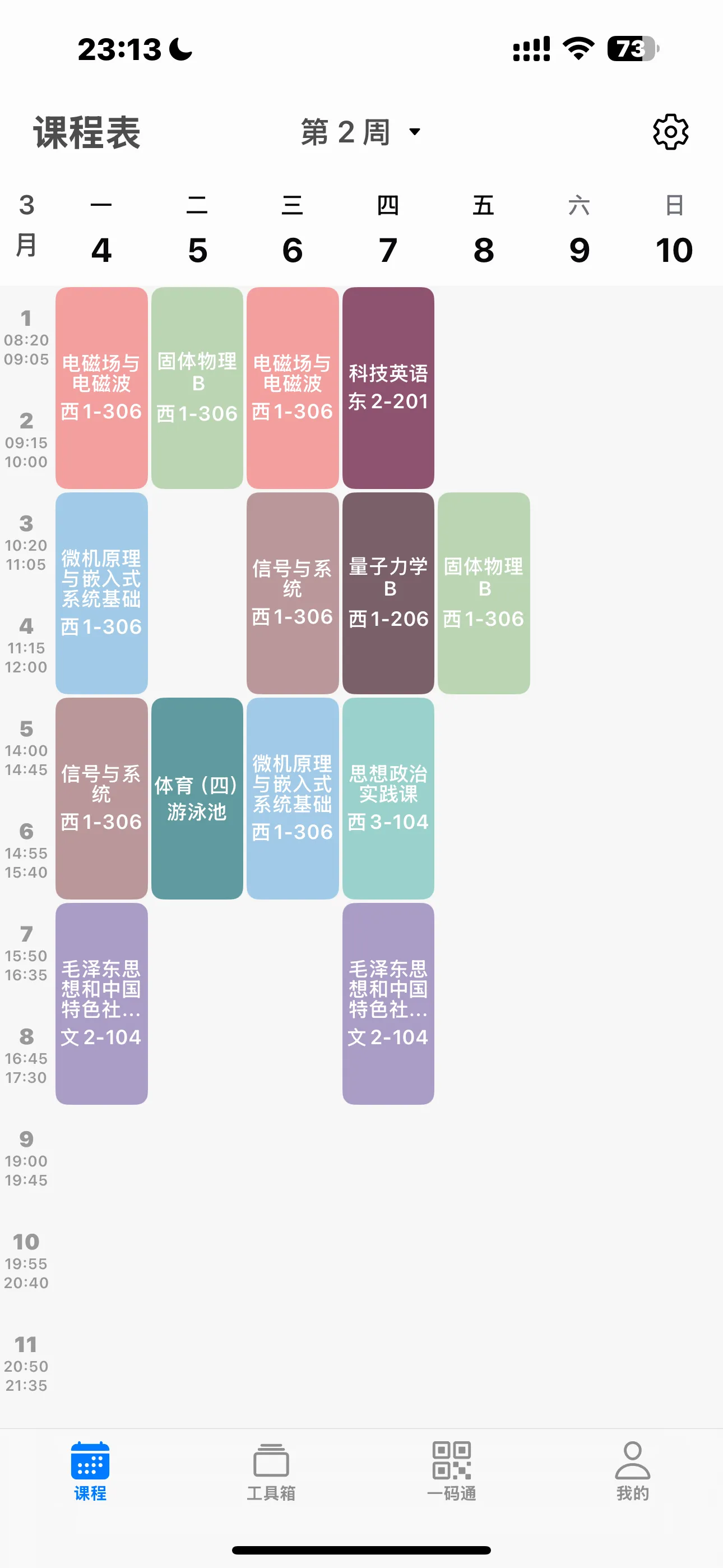
Task: Open Friday's 固体物理B course card
Action: (484, 593)
